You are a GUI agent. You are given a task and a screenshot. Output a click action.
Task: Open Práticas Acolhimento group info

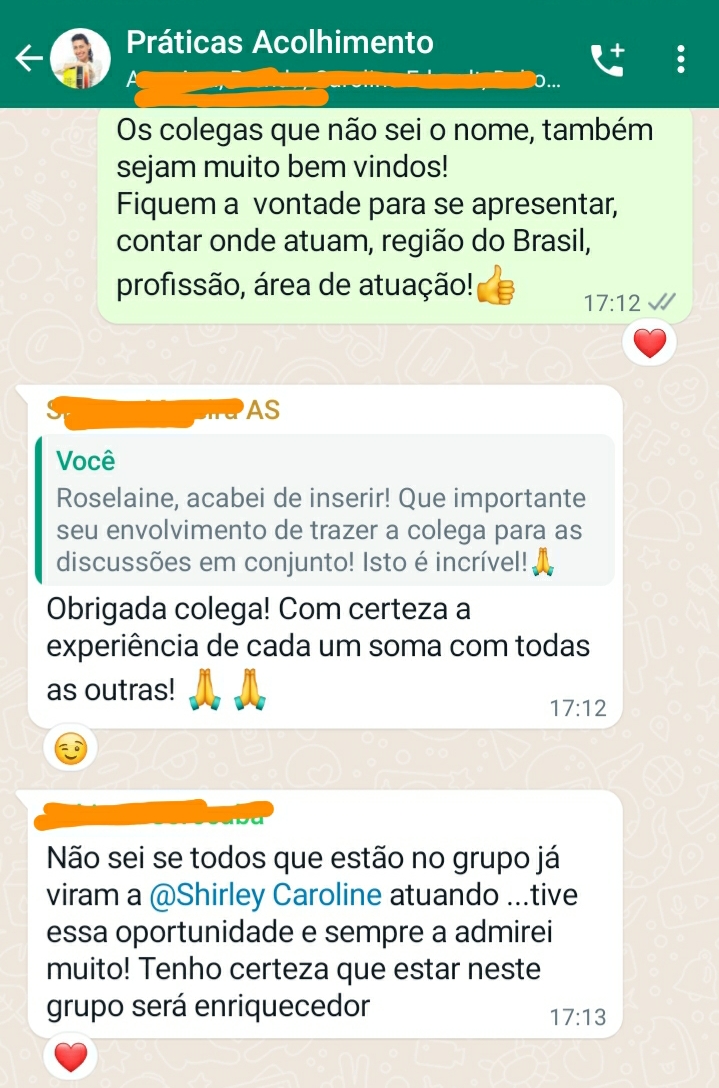click(x=281, y=43)
